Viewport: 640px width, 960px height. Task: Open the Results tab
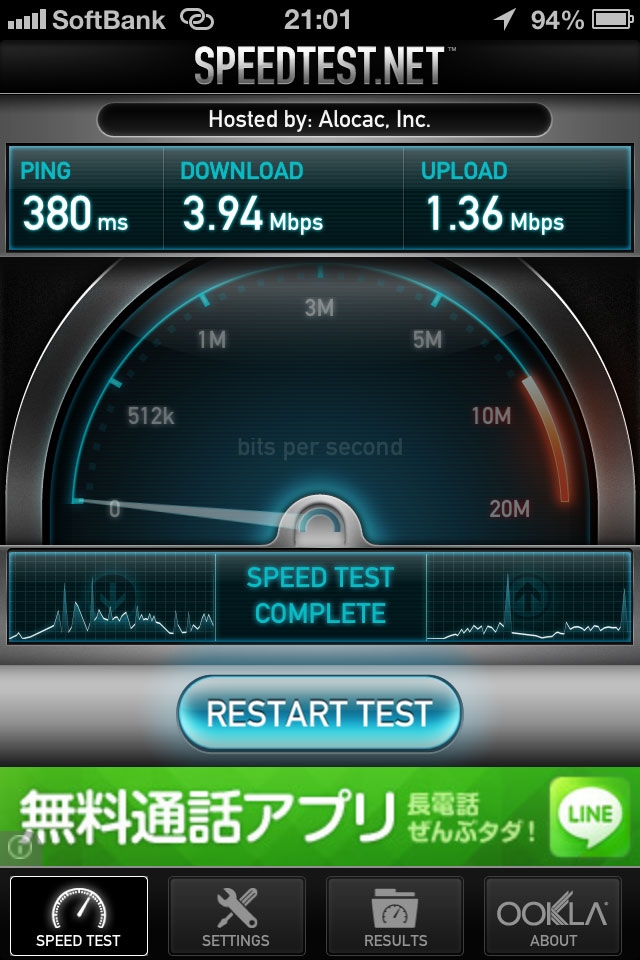(395, 915)
